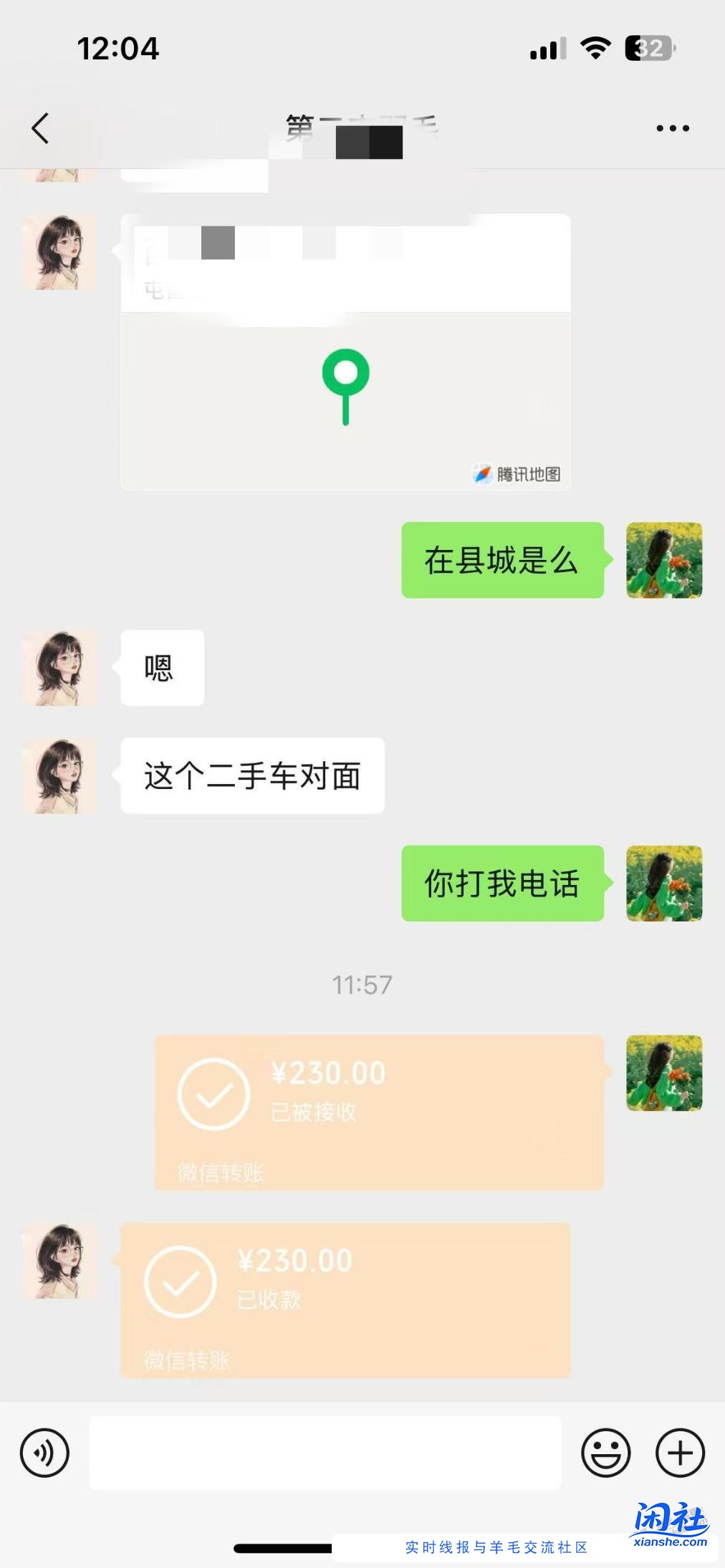Viewport: 725px width, 1568px height.
Task: Tap the back chevron to leave the chat
Action: 41,127
